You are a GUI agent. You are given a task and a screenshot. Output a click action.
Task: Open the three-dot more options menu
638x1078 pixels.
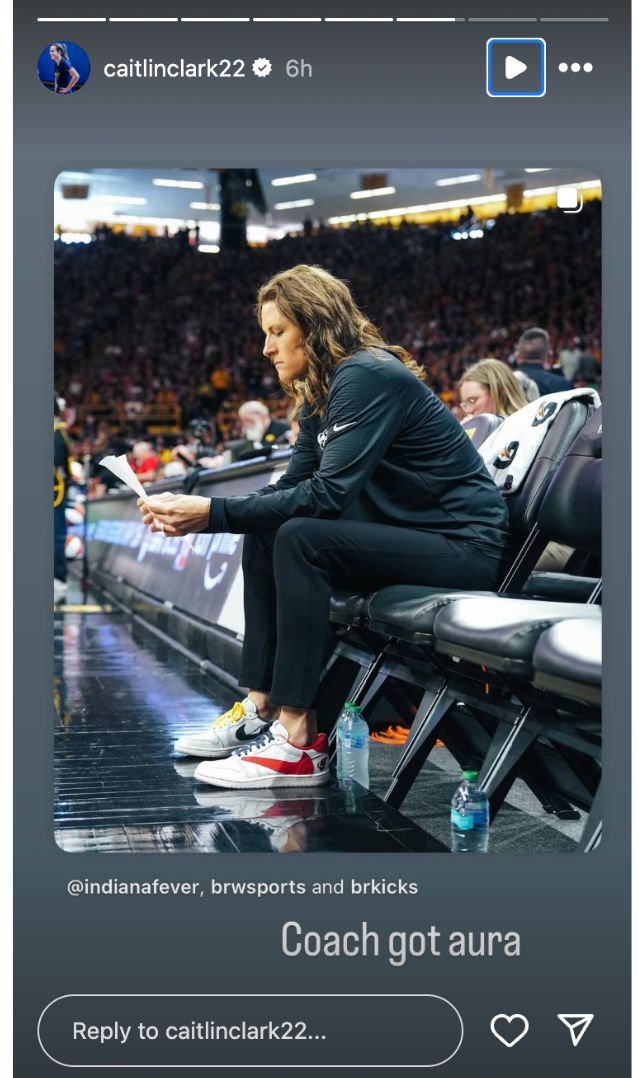pyautogui.click(x=575, y=68)
